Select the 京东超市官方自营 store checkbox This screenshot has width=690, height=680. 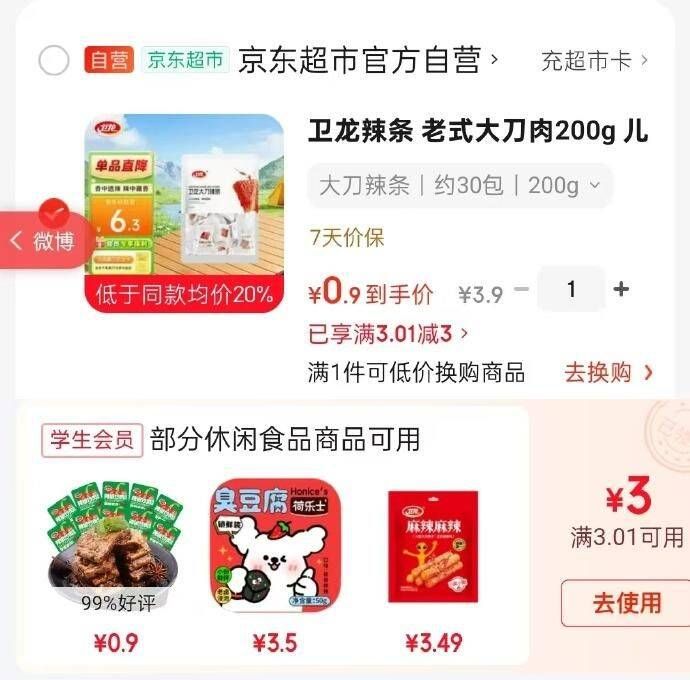[54, 61]
